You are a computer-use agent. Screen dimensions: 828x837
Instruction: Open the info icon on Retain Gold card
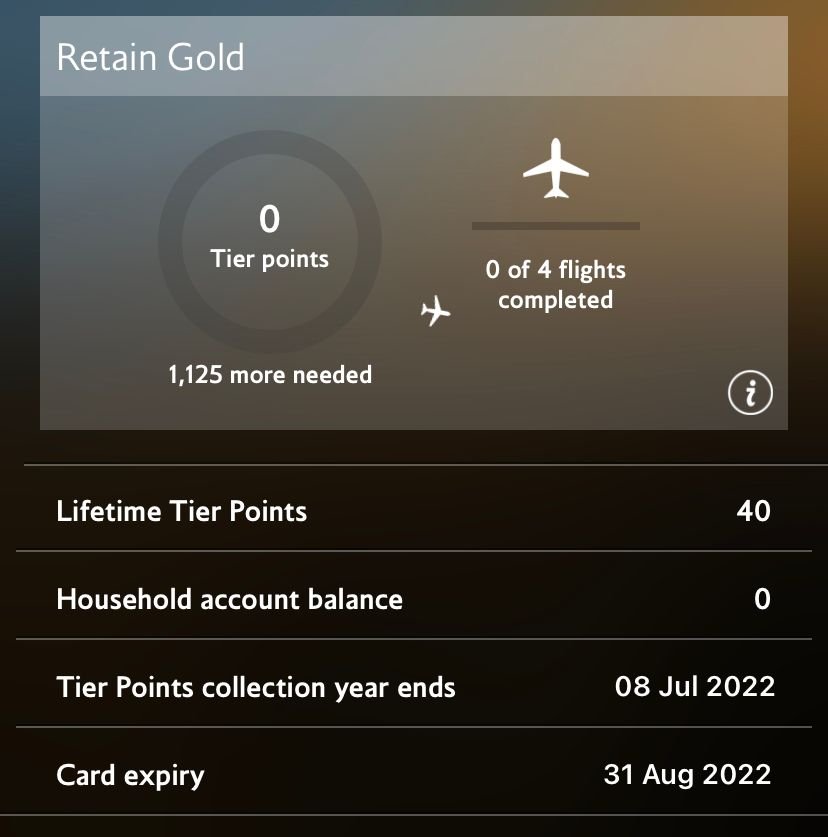pyautogui.click(x=750, y=394)
